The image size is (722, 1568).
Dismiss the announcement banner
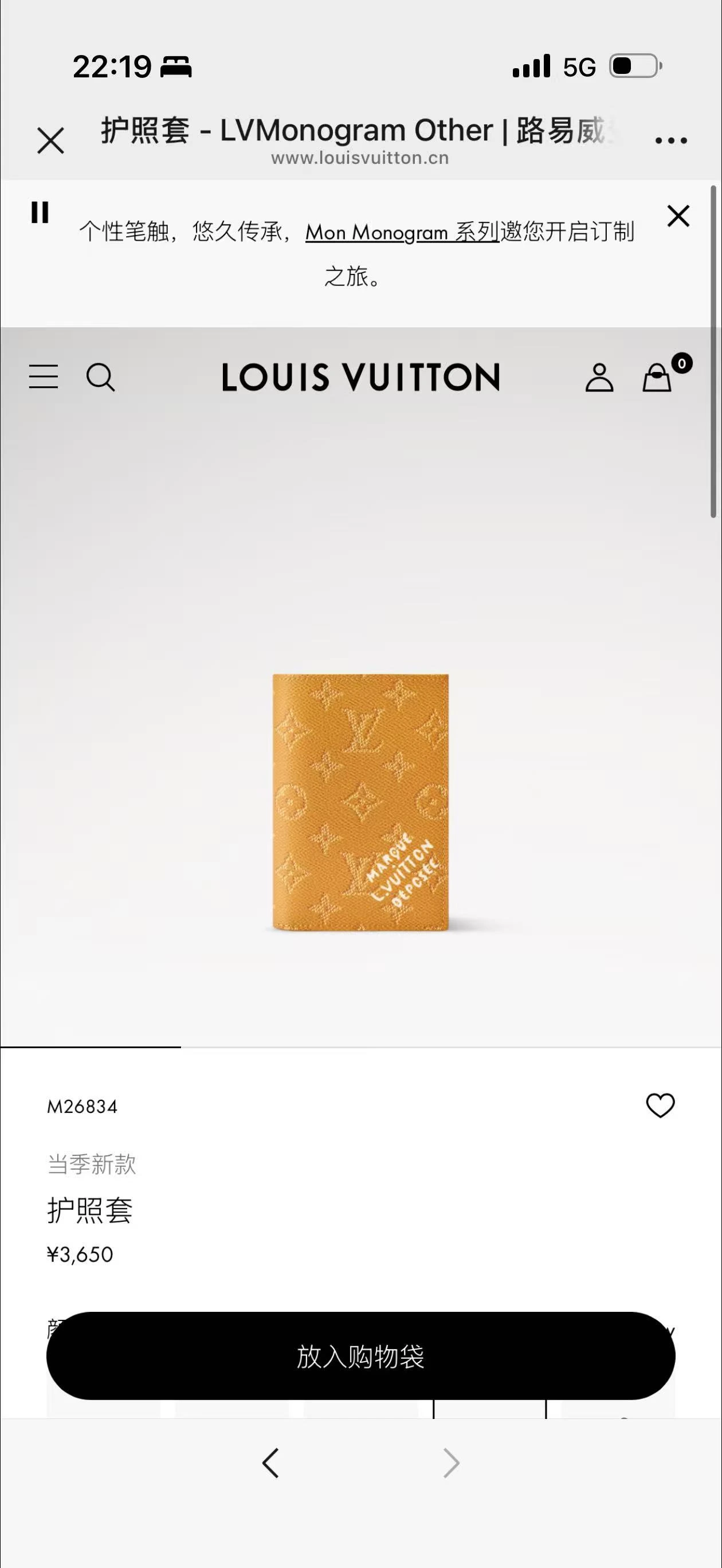click(x=678, y=215)
